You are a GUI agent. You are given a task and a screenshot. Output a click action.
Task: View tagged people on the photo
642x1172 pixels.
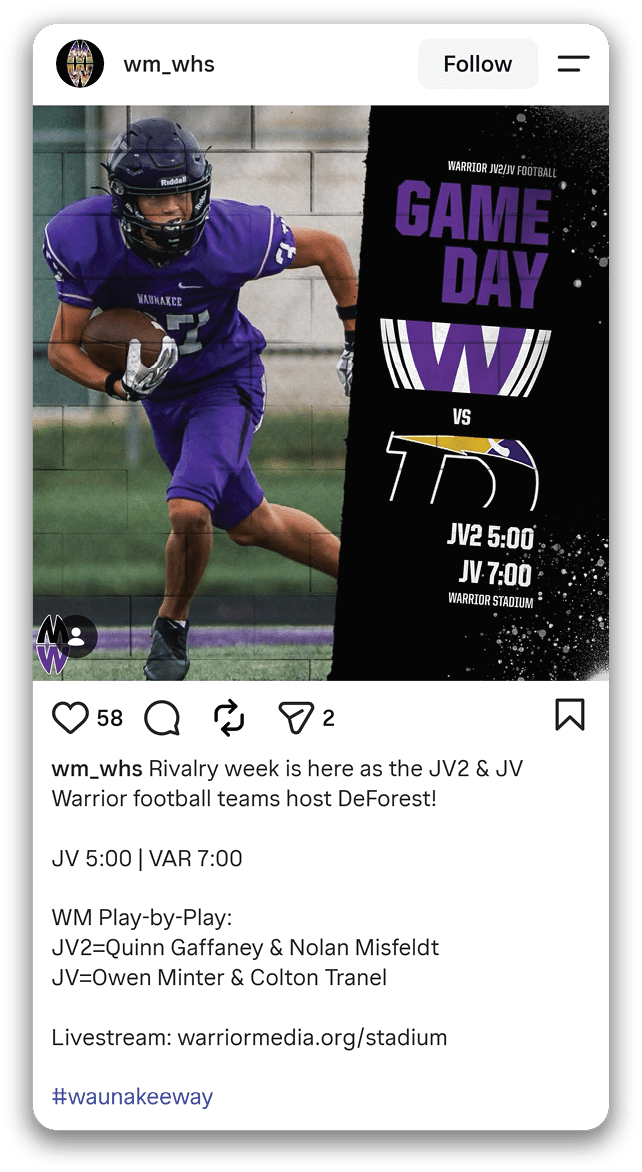point(76,636)
